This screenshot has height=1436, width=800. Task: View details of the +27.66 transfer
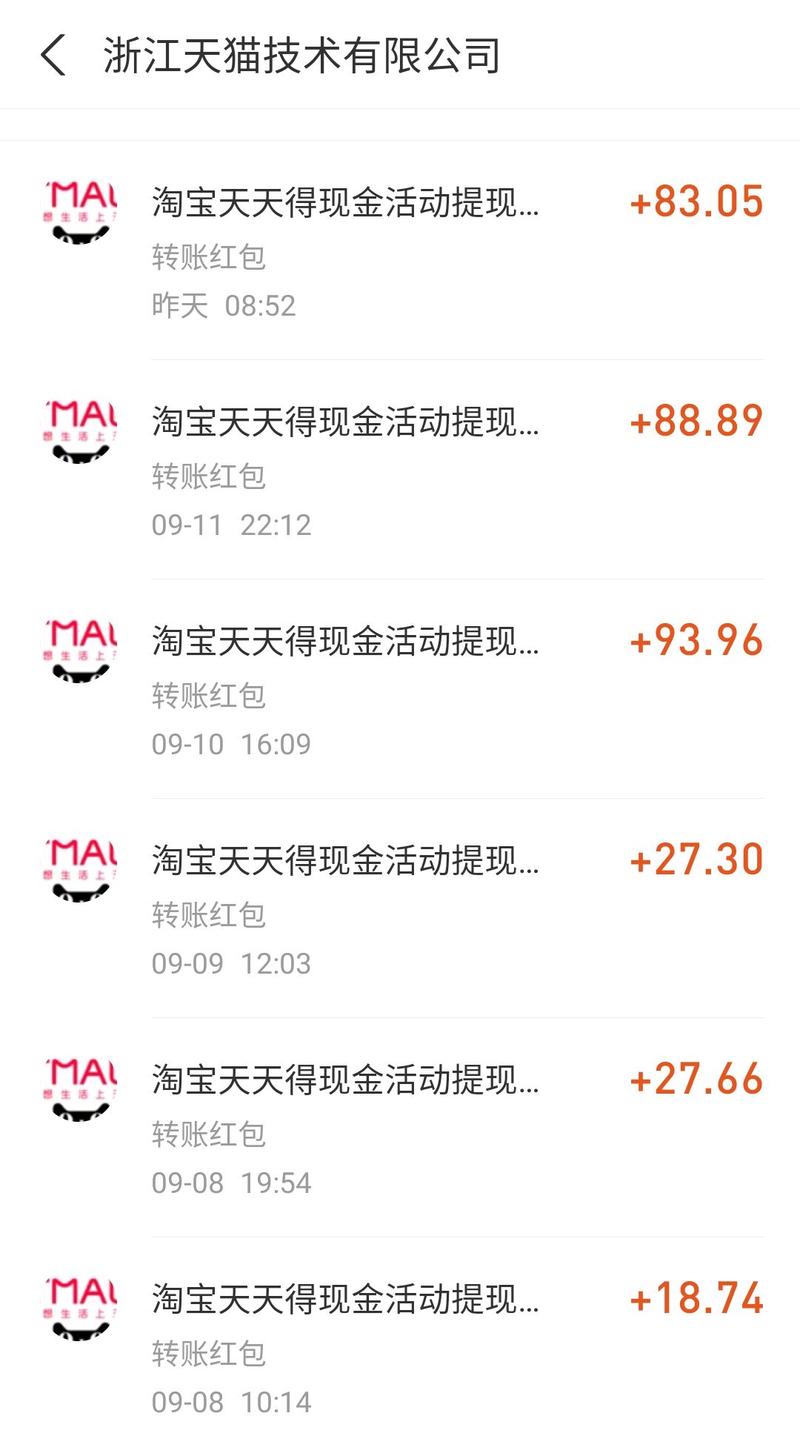(x=400, y=1127)
